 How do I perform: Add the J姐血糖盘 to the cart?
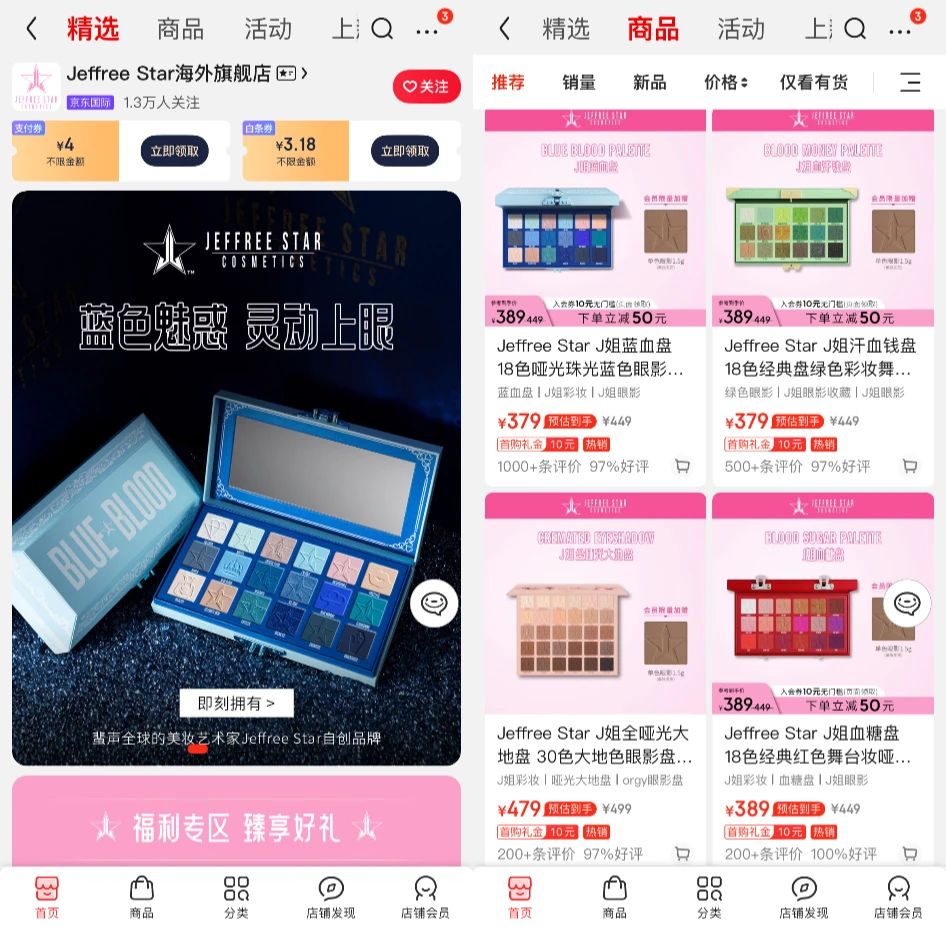coord(910,854)
